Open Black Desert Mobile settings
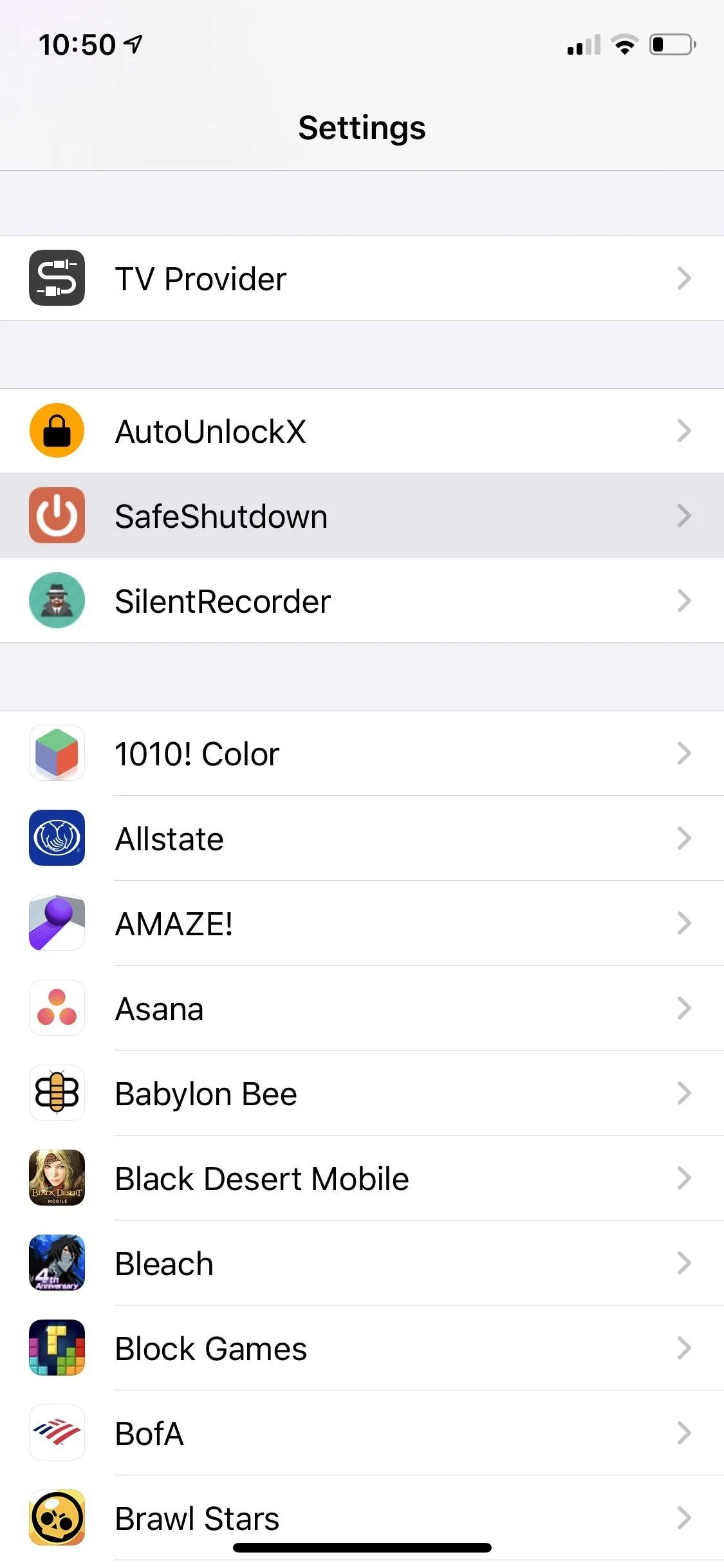The height and width of the screenshot is (1568, 724). [x=362, y=1178]
